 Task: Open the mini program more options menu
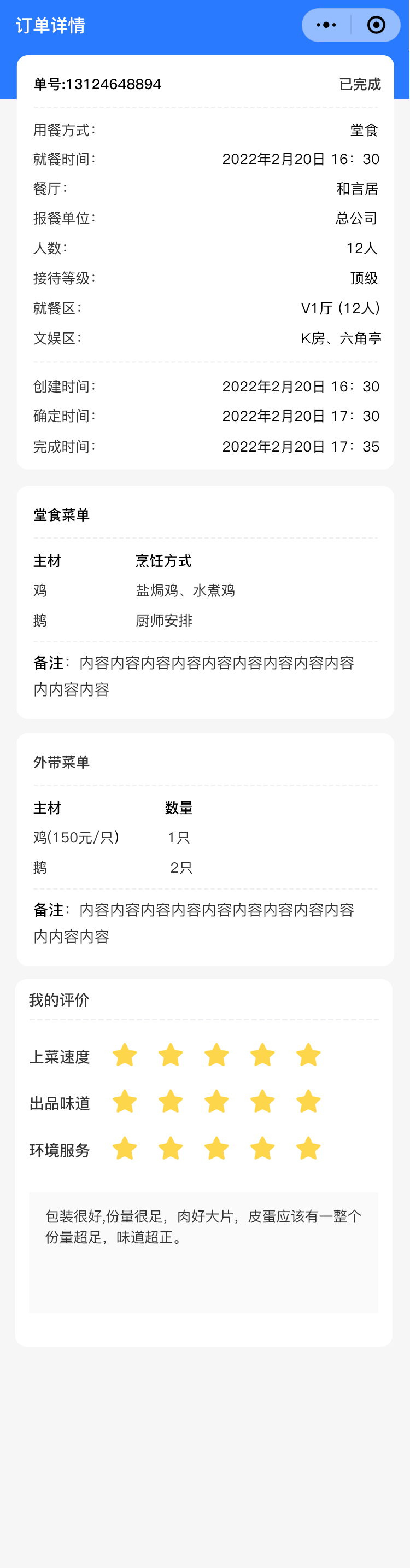pyautogui.click(x=327, y=25)
